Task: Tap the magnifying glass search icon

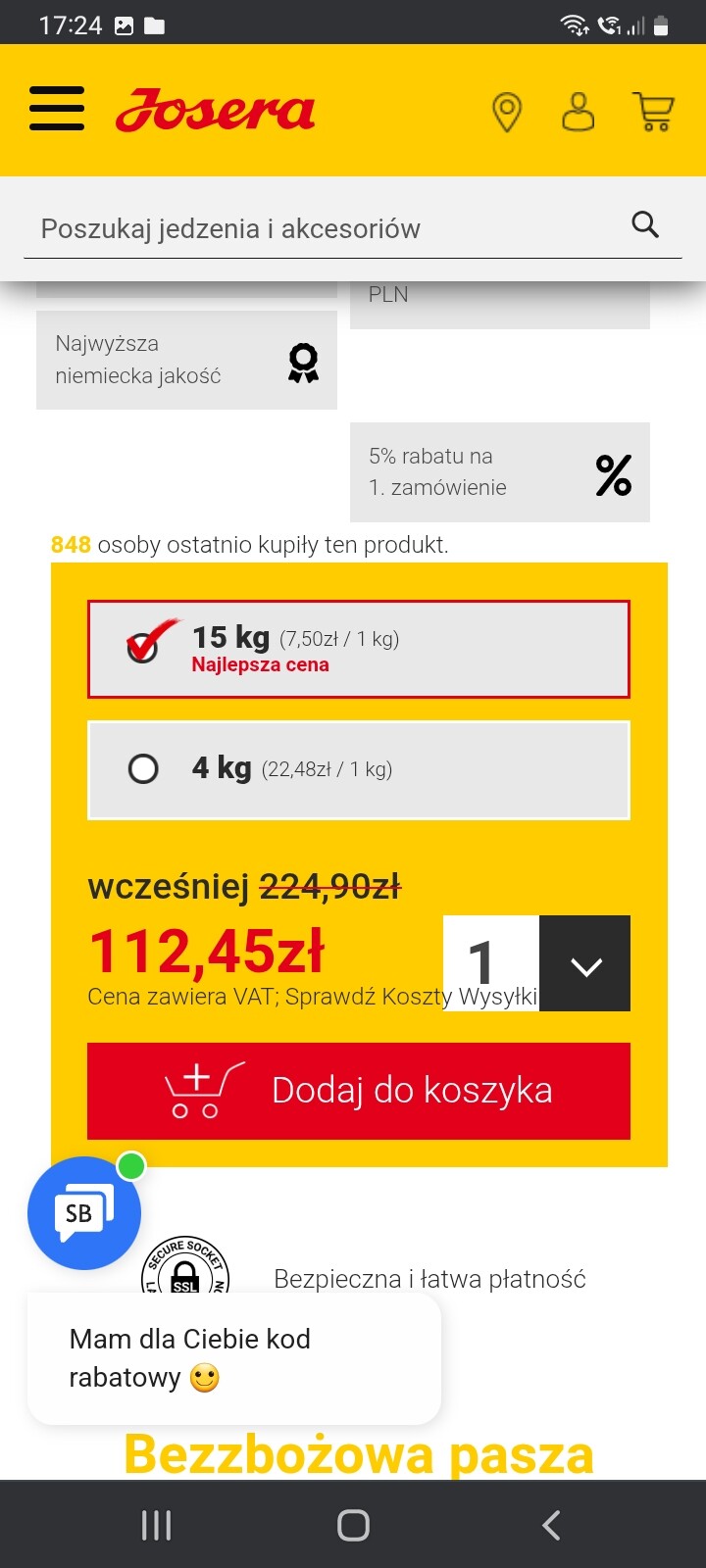Action: coord(644,224)
